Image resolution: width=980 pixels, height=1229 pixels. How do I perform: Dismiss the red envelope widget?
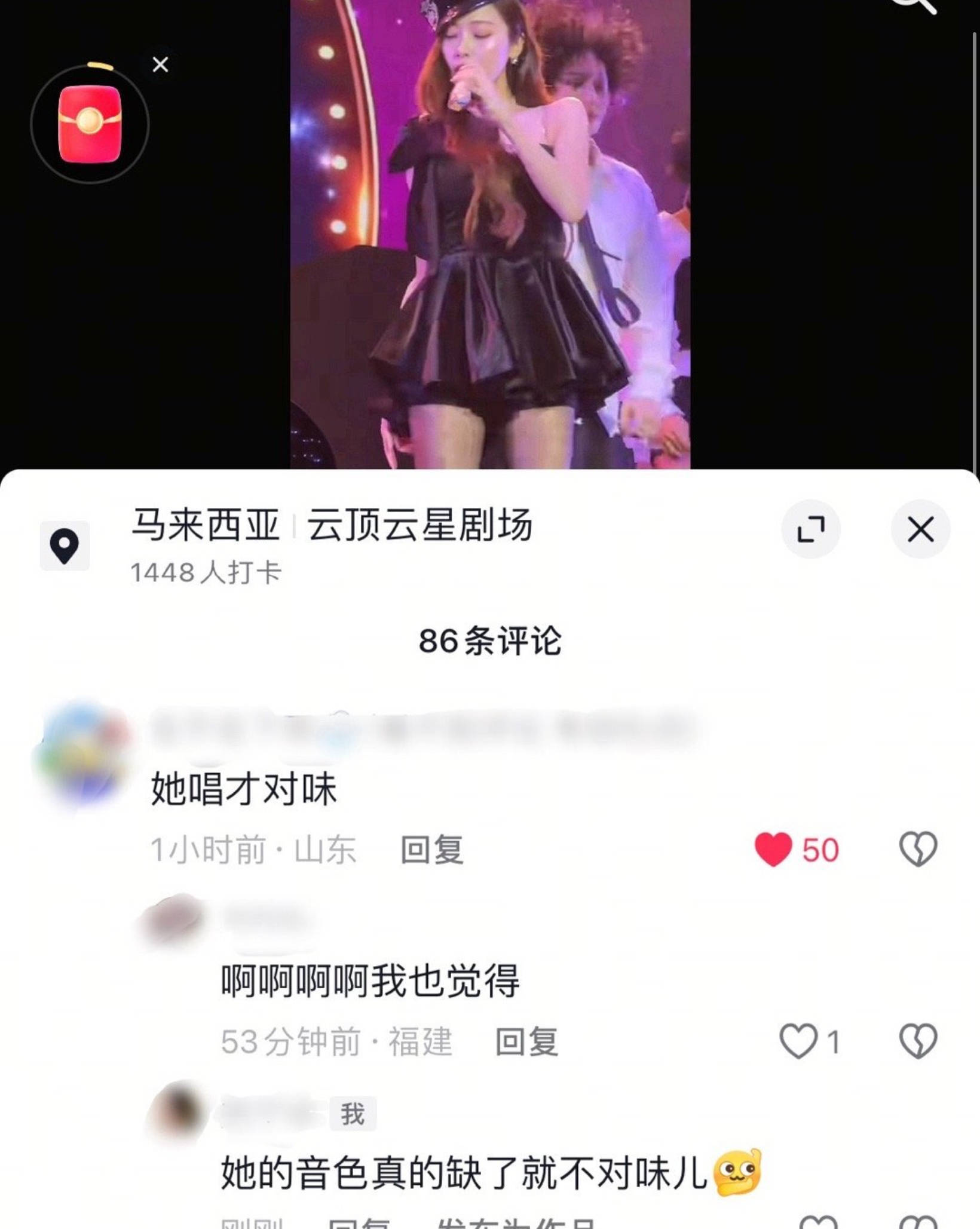(160, 65)
